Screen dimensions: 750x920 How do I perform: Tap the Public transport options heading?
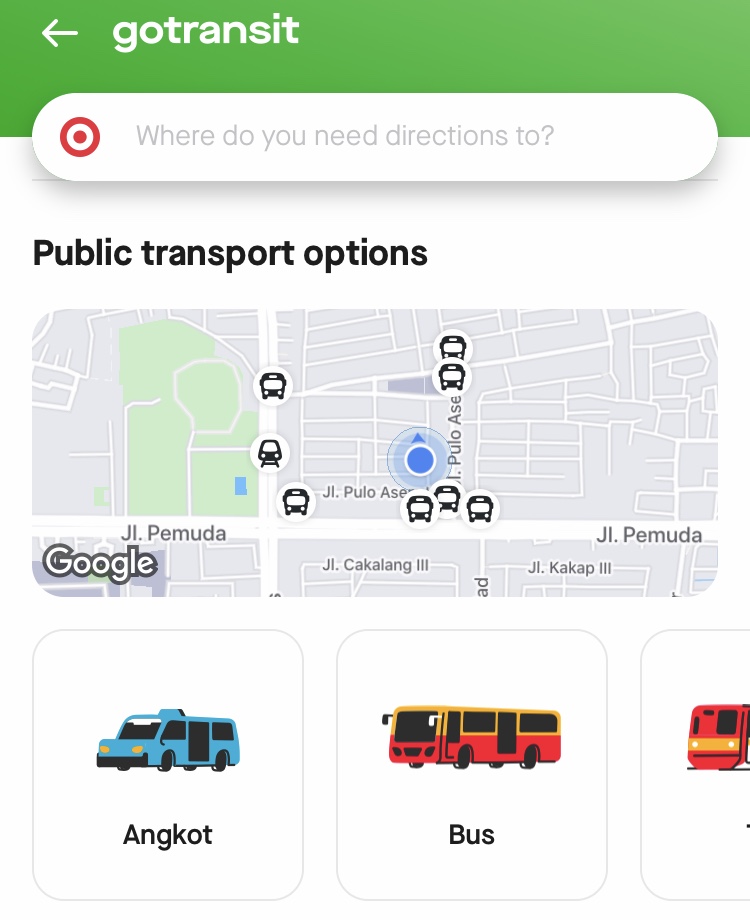click(229, 253)
